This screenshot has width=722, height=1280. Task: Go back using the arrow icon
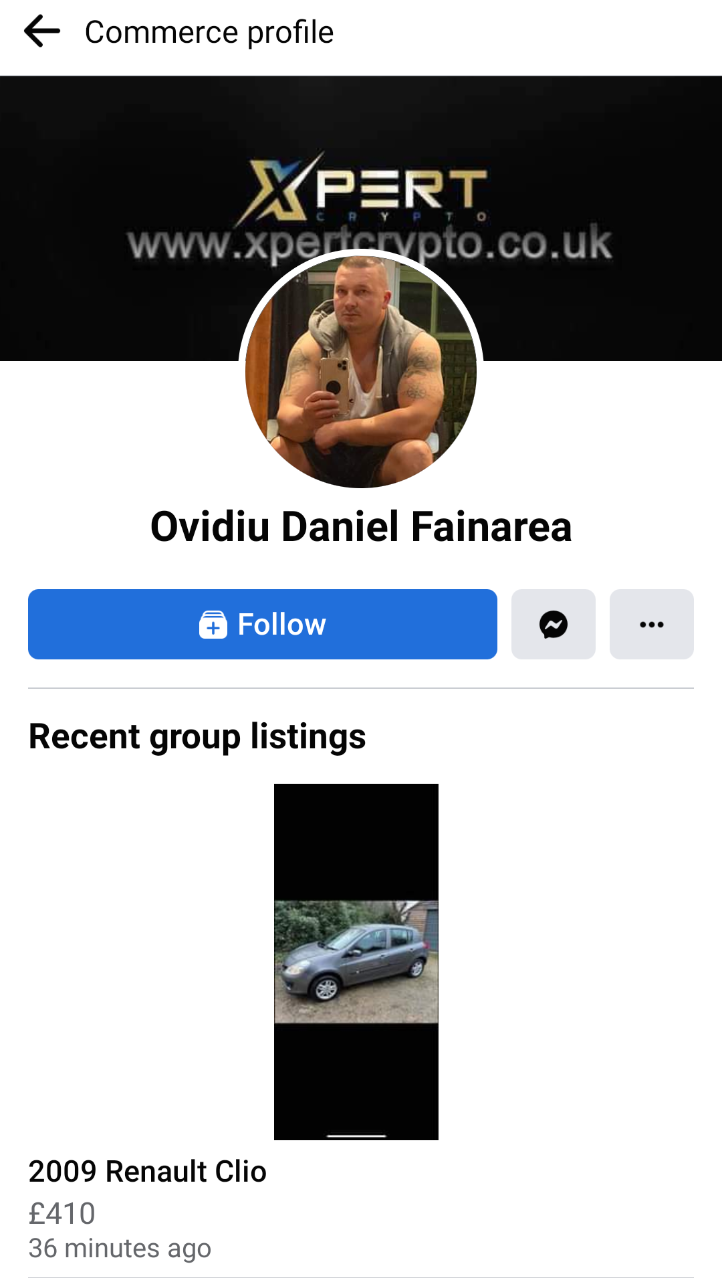pyautogui.click(x=42, y=32)
